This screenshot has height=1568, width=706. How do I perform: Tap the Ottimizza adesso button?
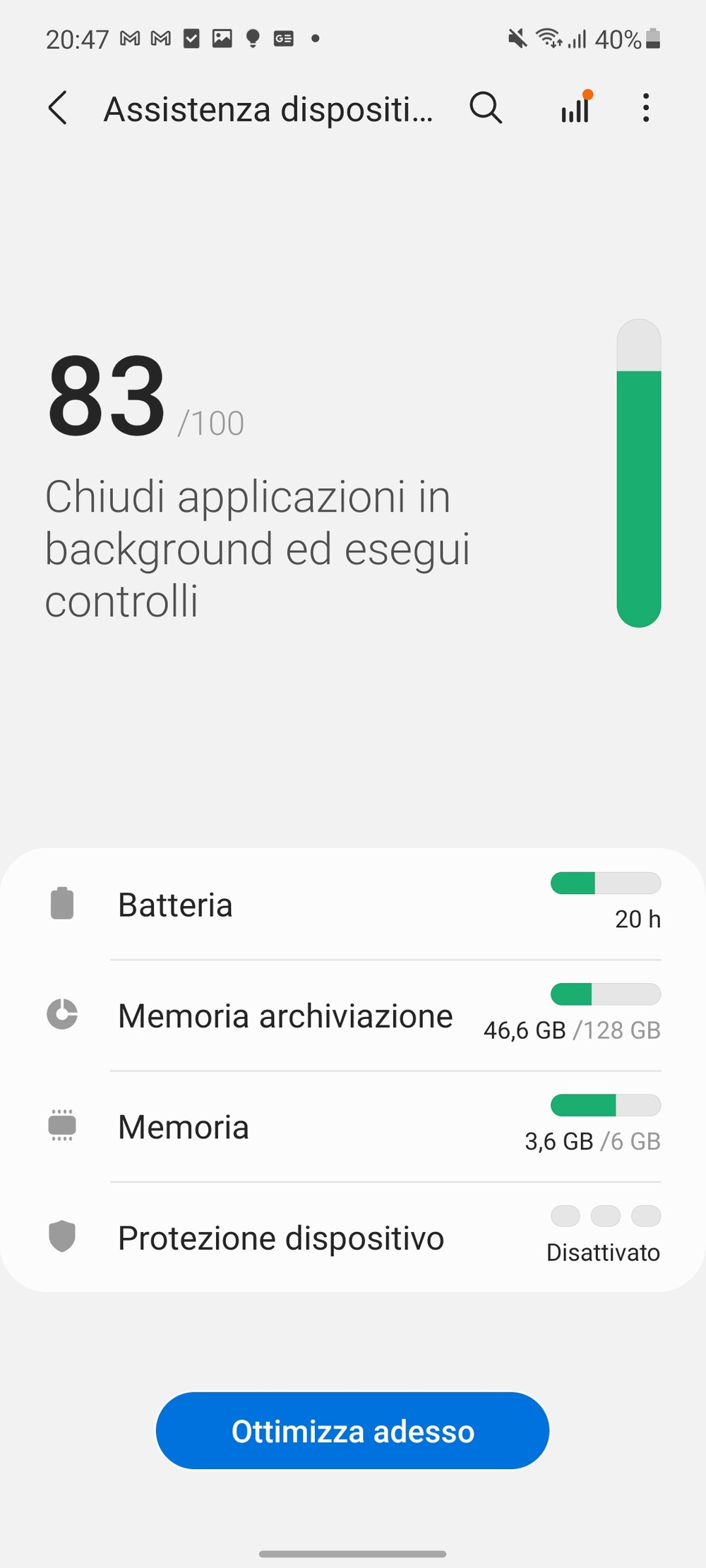[x=352, y=1431]
